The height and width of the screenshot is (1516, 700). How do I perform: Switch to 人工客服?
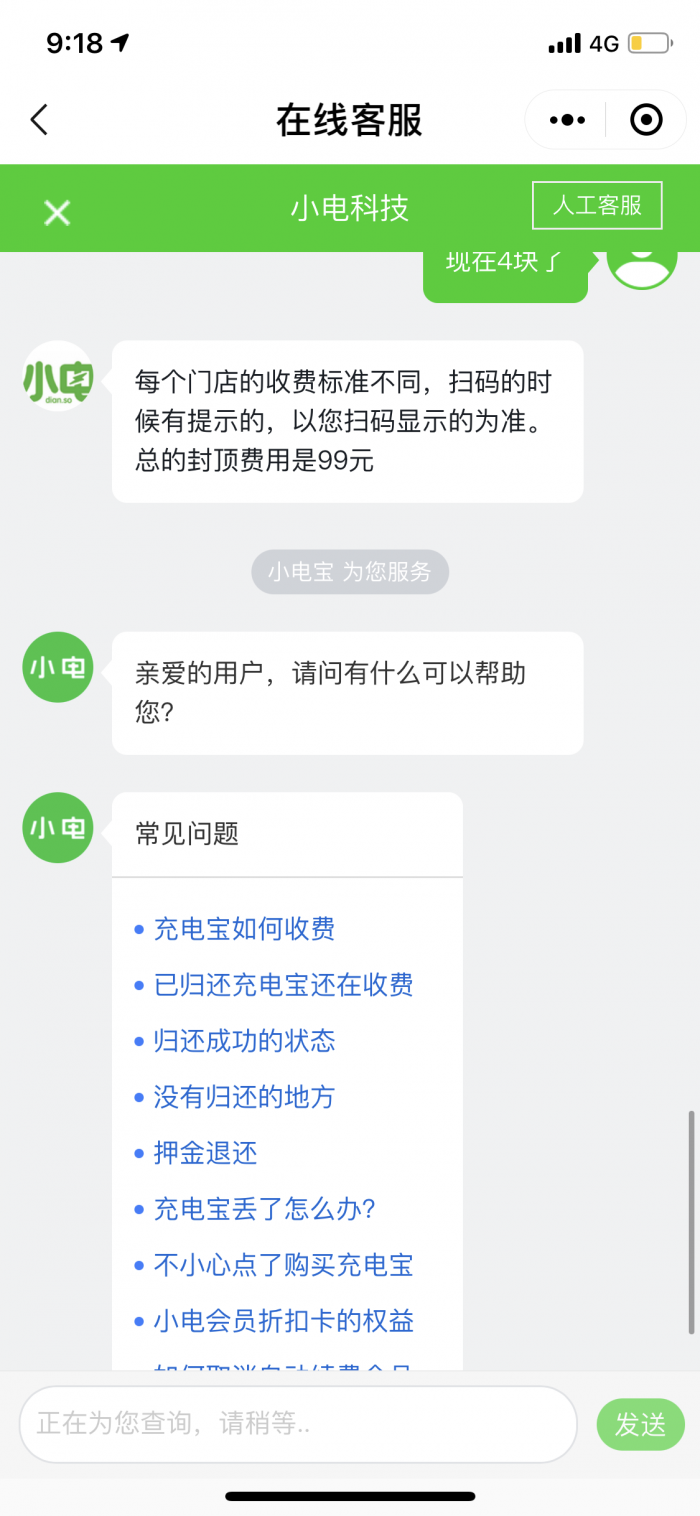coord(597,206)
